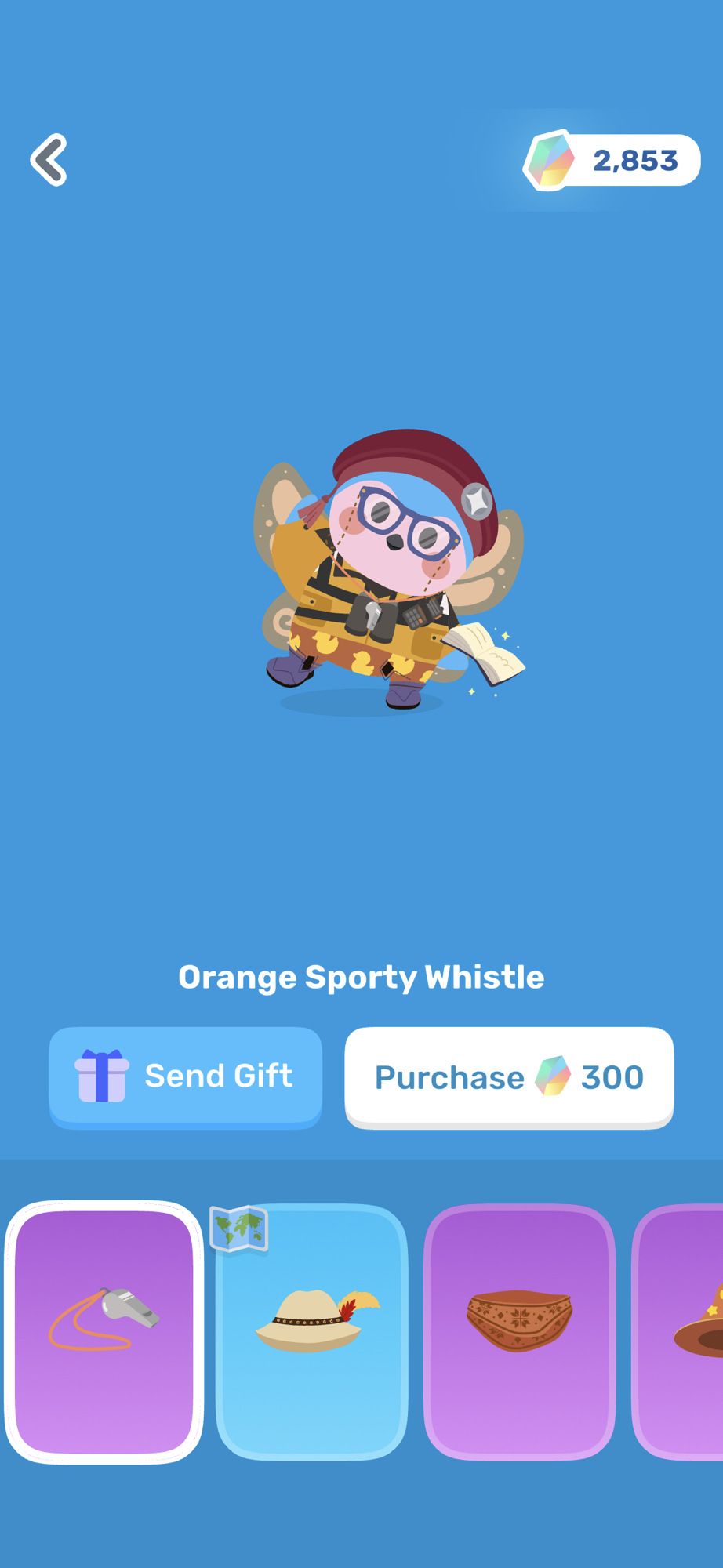Choose the feathered explorer hat card
Image resolution: width=723 pixels, height=1568 pixels.
point(312,1331)
